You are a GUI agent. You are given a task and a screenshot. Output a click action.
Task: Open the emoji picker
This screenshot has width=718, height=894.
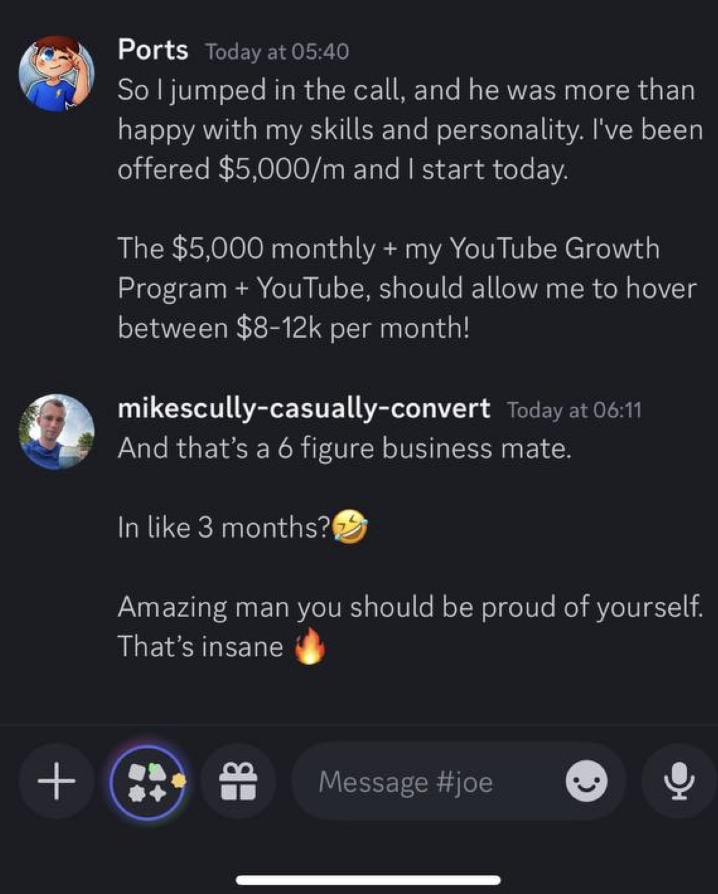click(587, 781)
